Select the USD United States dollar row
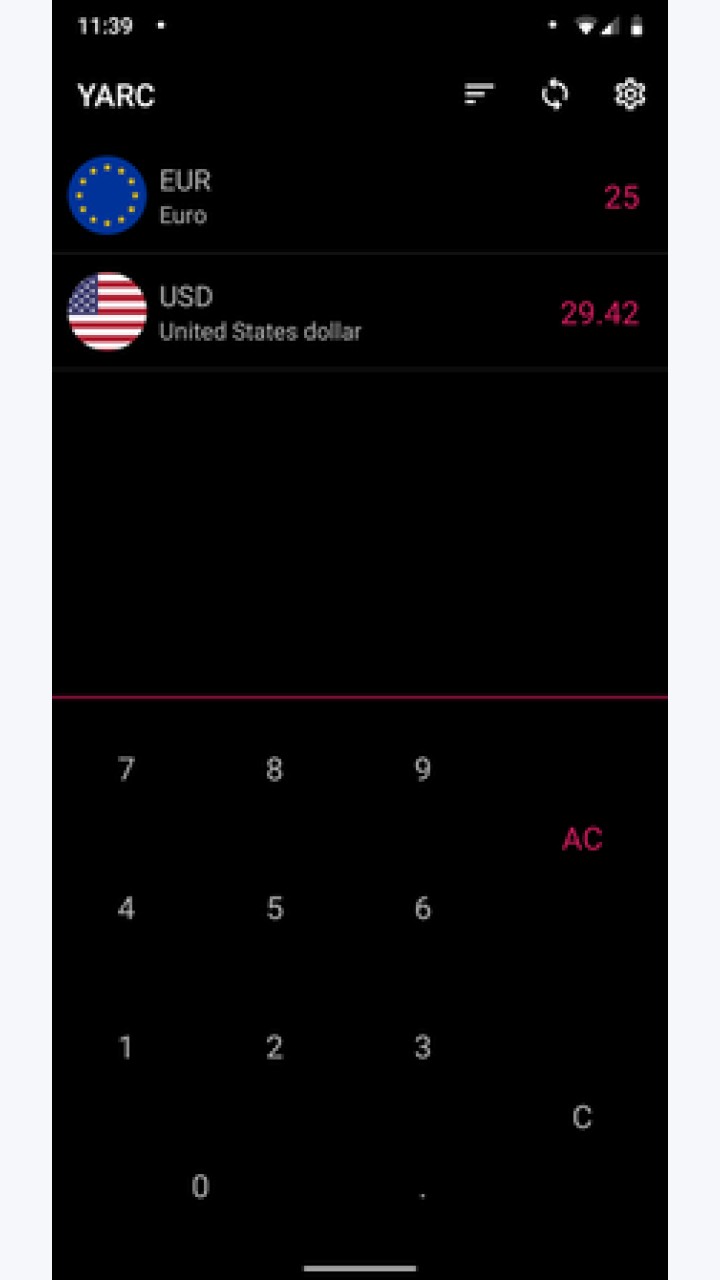Image resolution: width=720 pixels, height=1280 pixels. (360, 312)
